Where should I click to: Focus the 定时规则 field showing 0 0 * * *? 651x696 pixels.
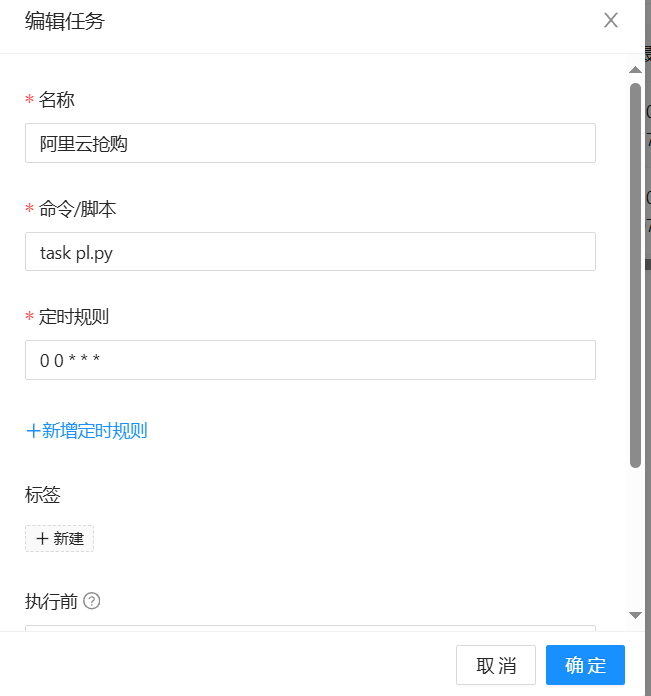point(310,360)
